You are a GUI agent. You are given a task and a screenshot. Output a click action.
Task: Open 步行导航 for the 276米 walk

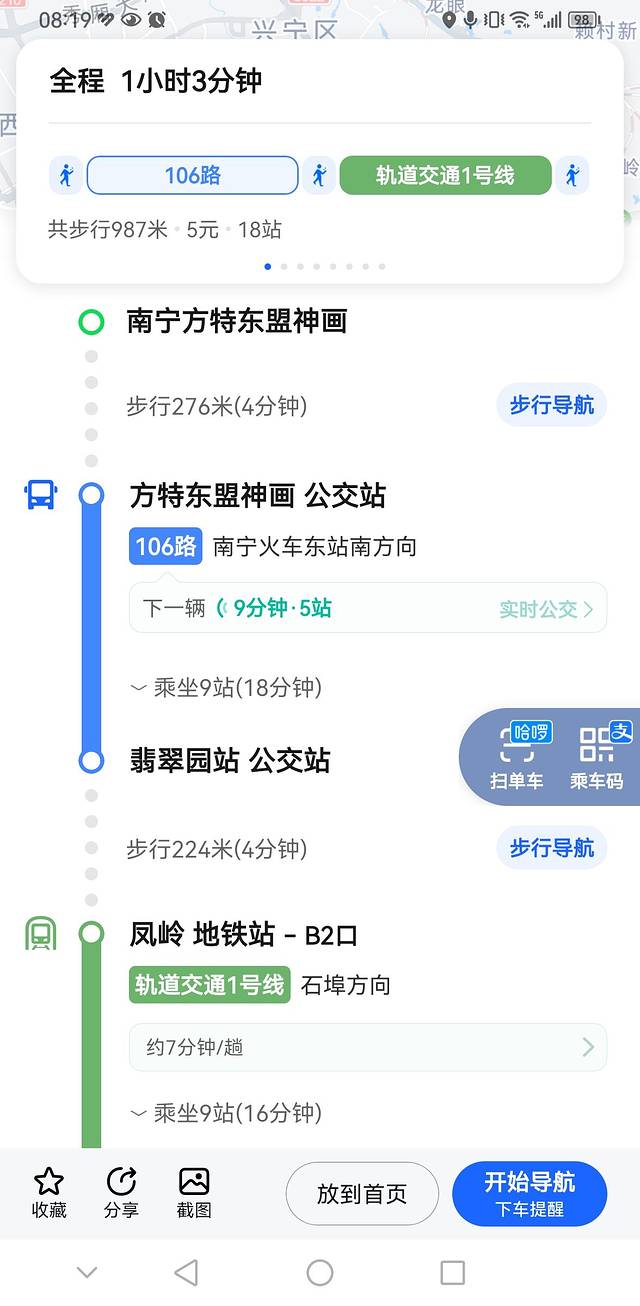[551, 405]
